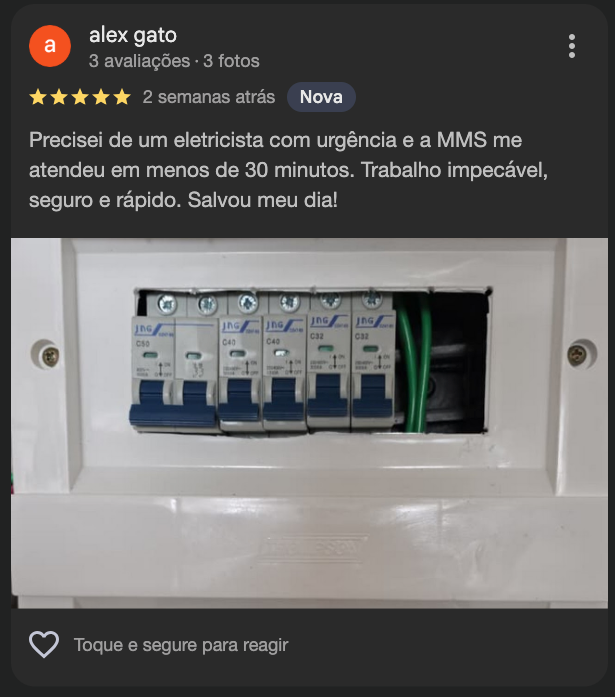This screenshot has height=697, width=615.
Task: Open the breaker panel review photo
Action: point(308,422)
